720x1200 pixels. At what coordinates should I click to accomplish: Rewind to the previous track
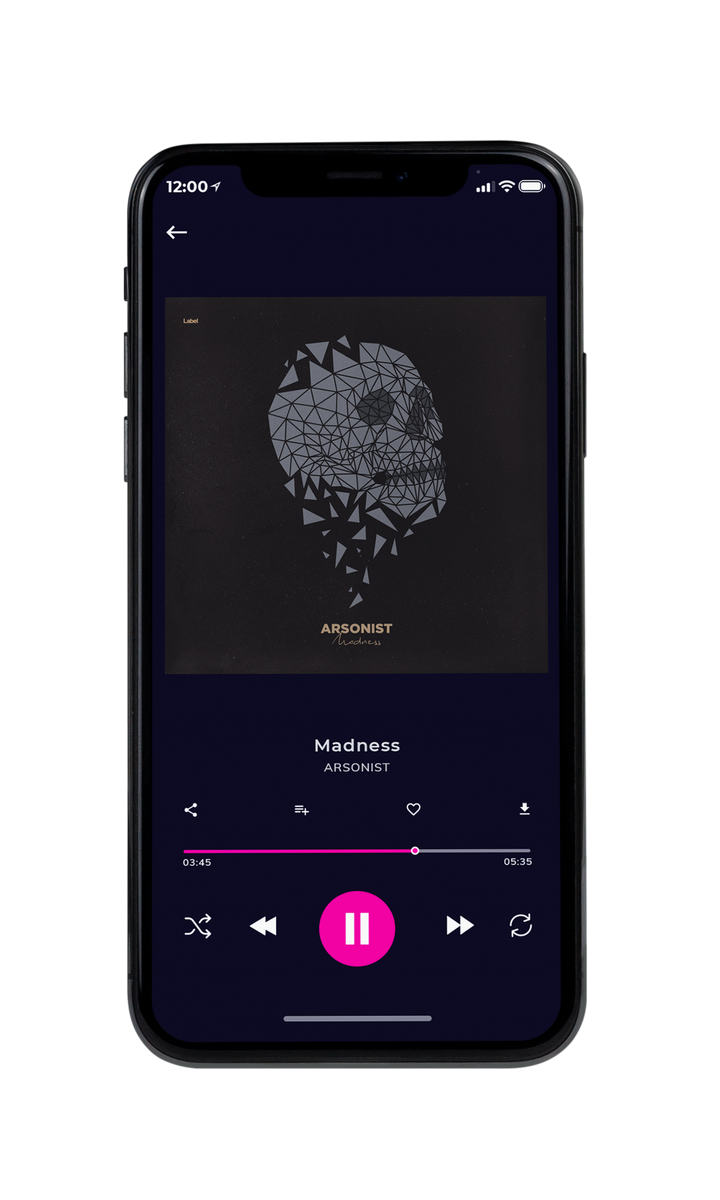coord(263,927)
